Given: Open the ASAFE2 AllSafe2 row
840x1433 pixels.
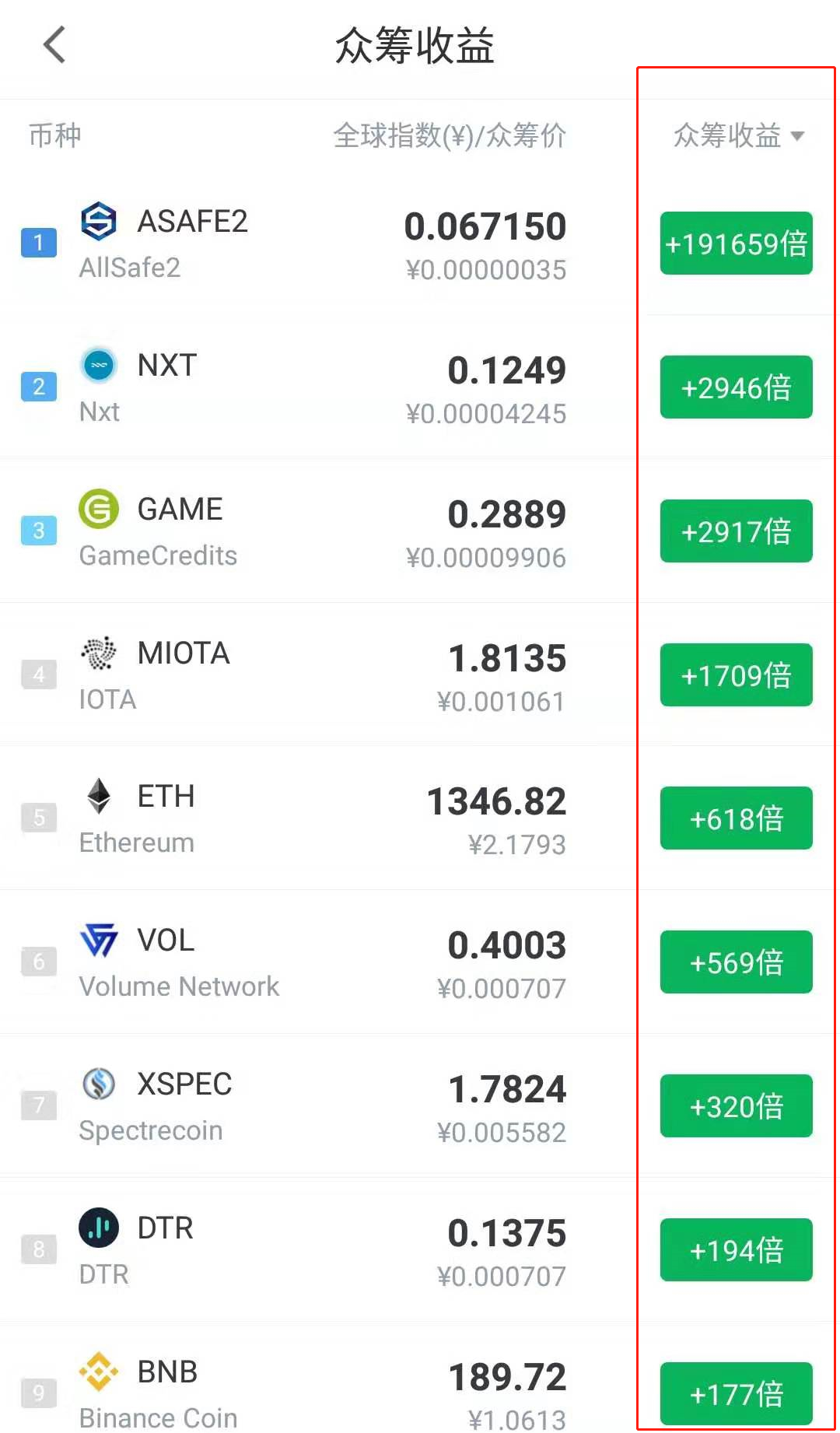Looking at the screenshot, I should pyautogui.click(x=420, y=243).
